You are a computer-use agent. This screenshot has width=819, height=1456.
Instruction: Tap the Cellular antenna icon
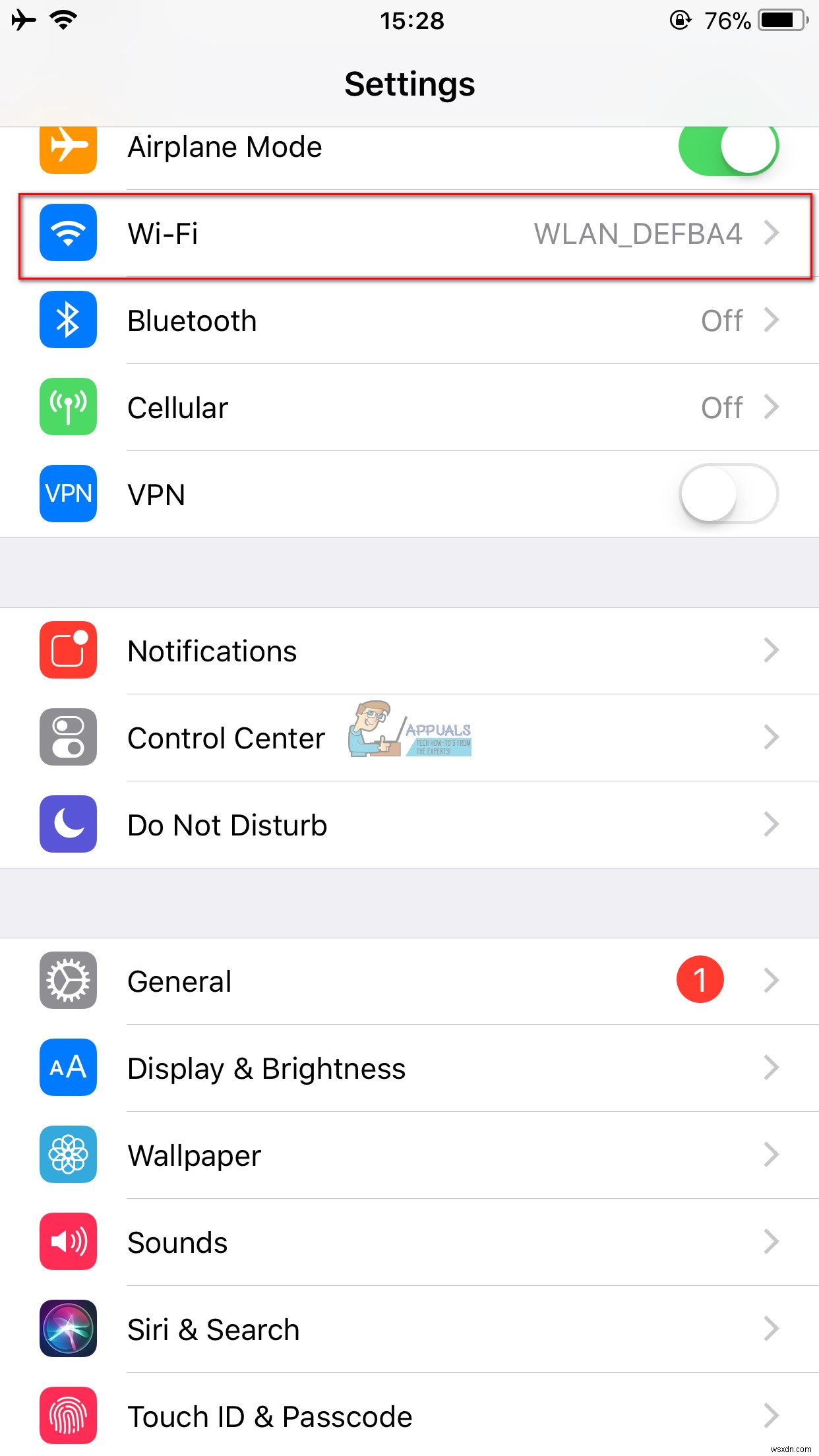[x=68, y=408]
